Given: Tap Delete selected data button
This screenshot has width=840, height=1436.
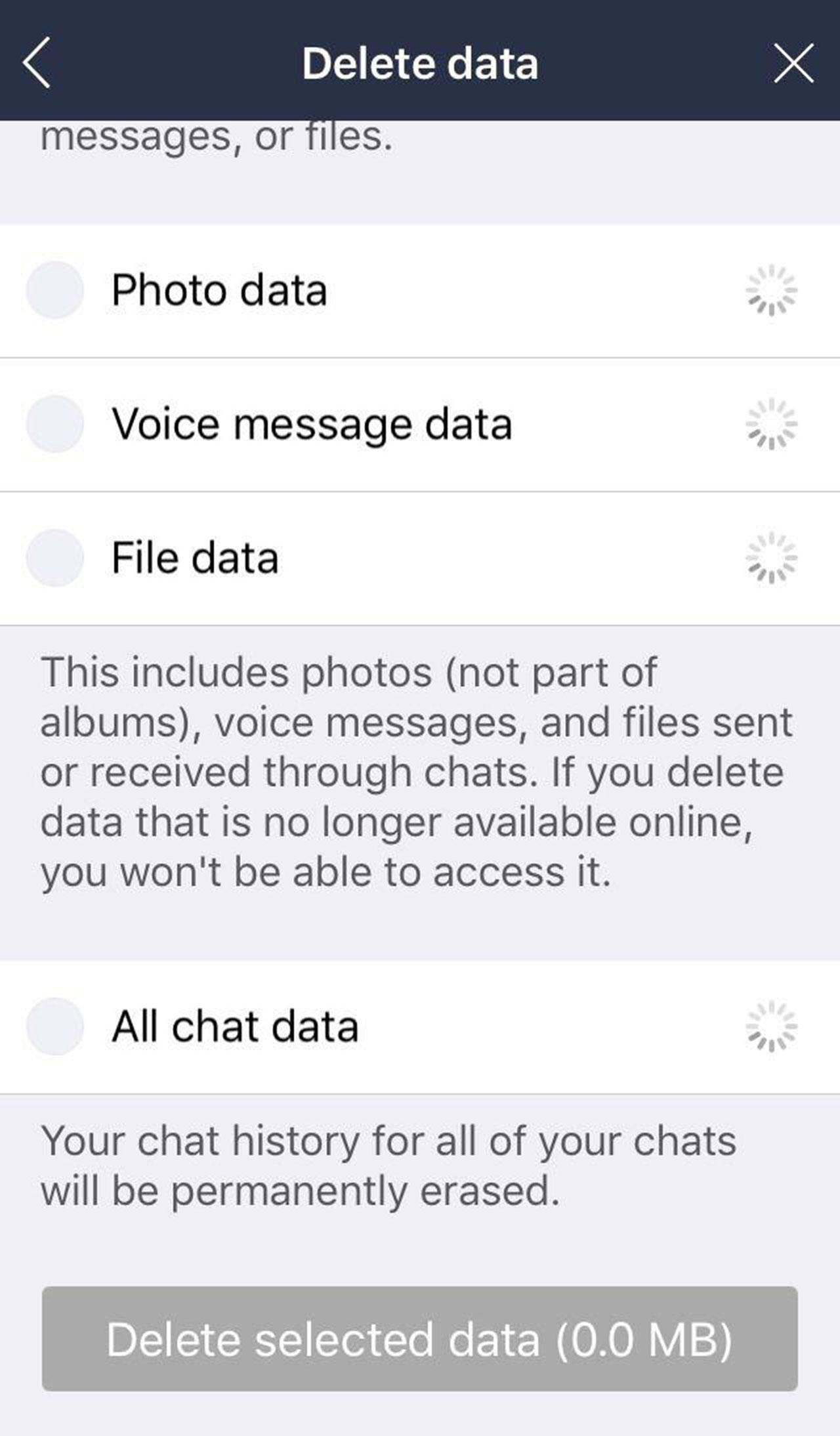Looking at the screenshot, I should (420, 1339).
